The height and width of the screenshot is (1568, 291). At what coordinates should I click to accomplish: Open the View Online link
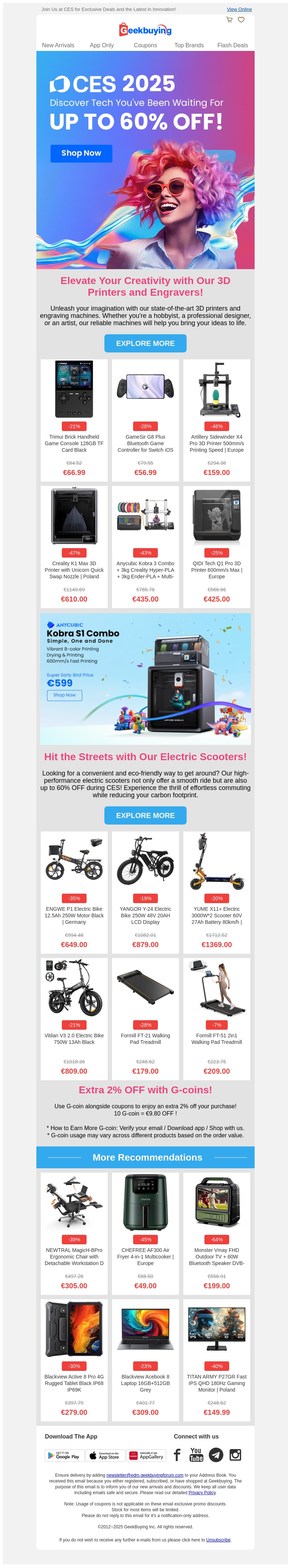(x=239, y=10)
